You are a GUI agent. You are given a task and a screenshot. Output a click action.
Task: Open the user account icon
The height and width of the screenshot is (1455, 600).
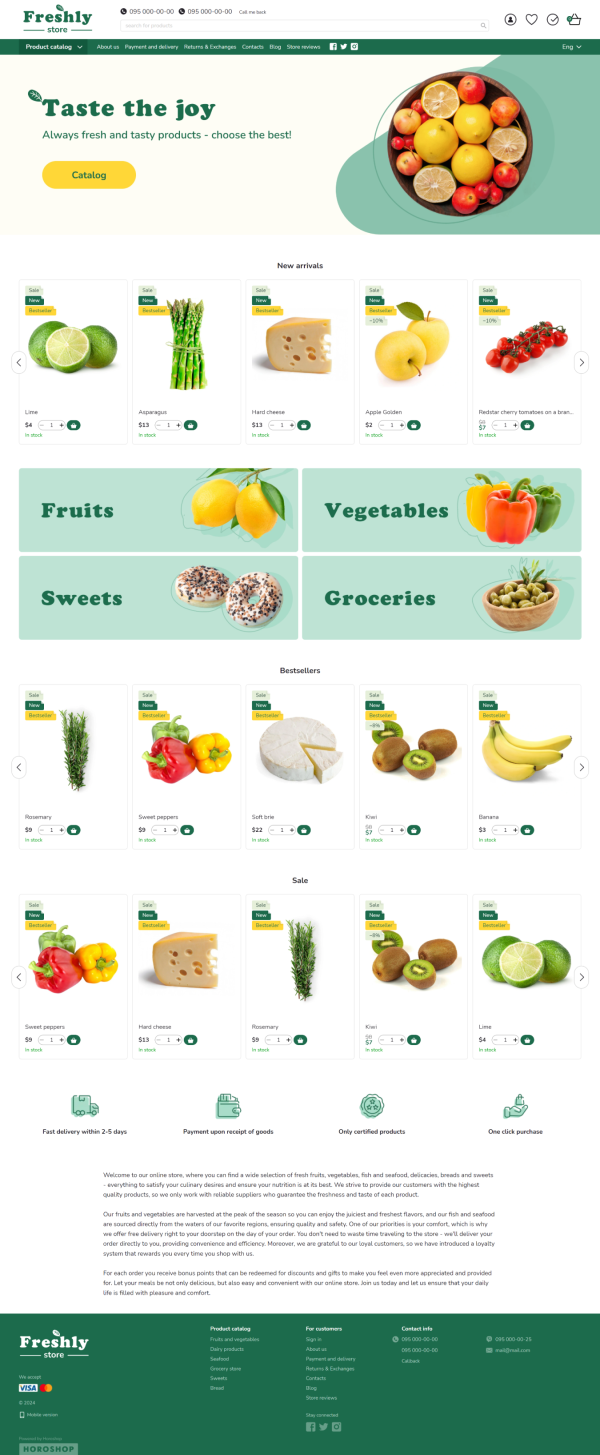click(511, 19)
